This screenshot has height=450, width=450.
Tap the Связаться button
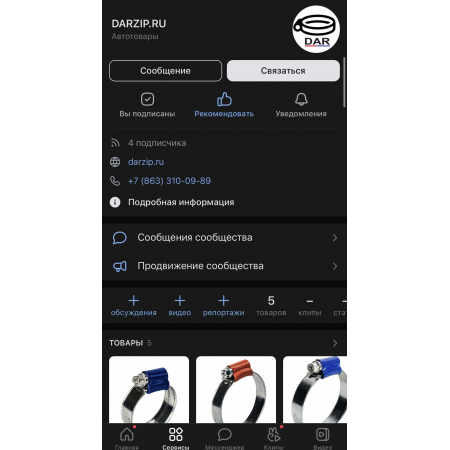pos(283,71)
